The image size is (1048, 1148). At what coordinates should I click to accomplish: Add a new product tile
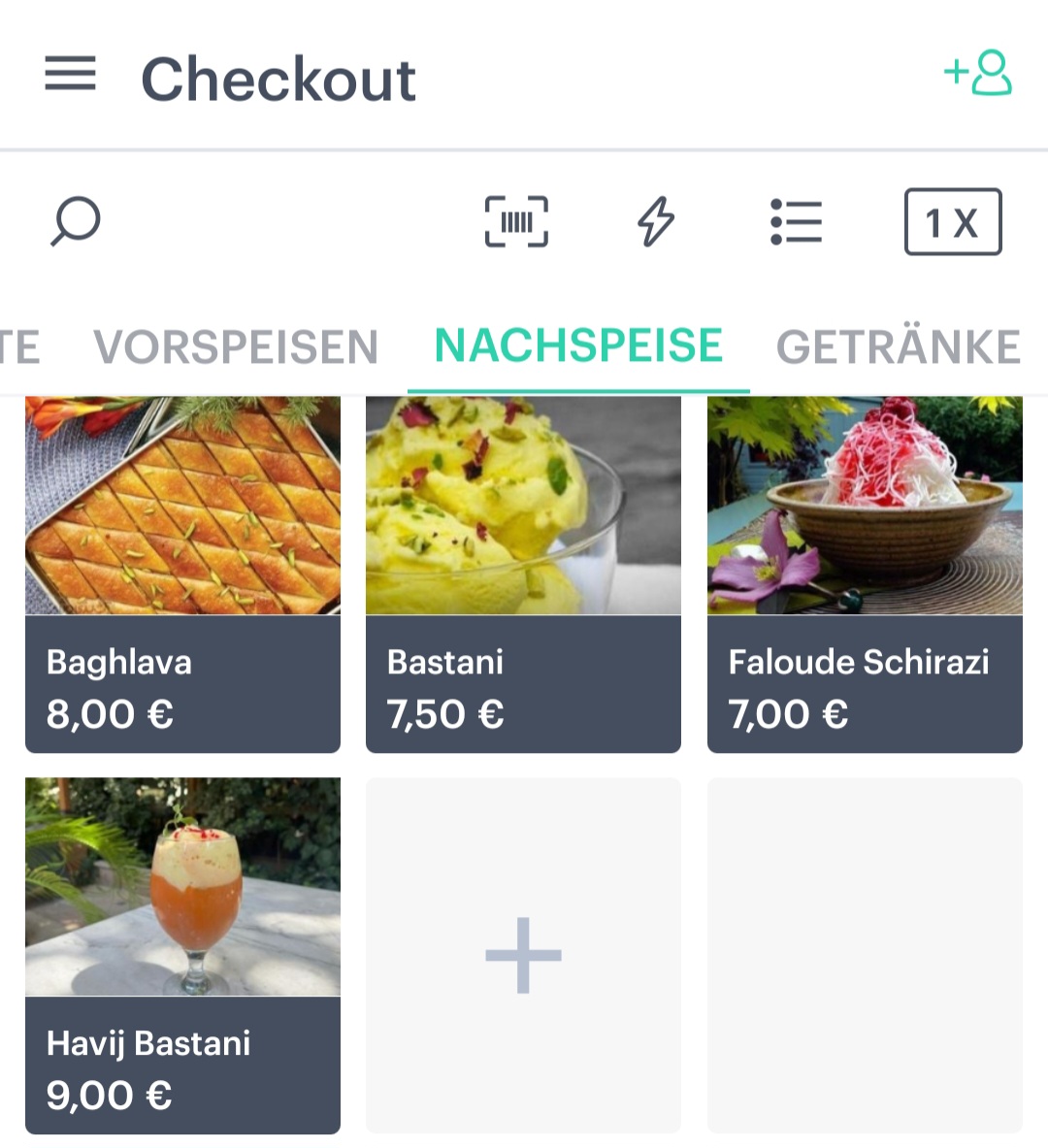click(x=523, y=955)
